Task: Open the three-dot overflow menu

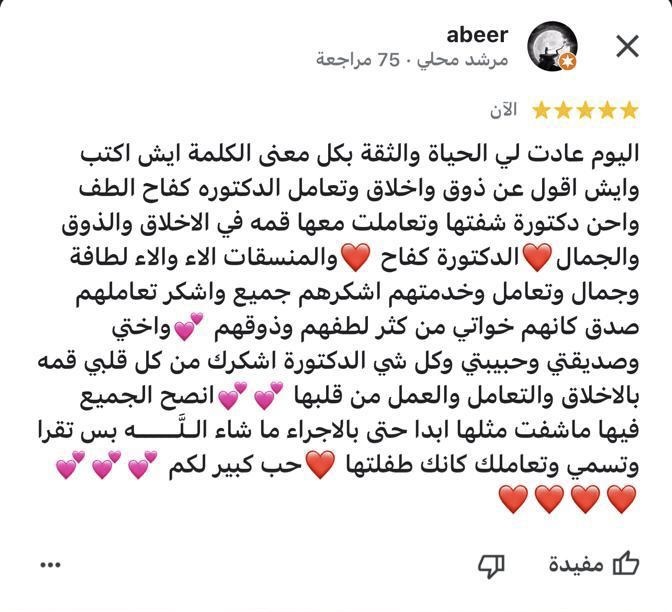Action: pyautogui.click(x=51, y=565)
